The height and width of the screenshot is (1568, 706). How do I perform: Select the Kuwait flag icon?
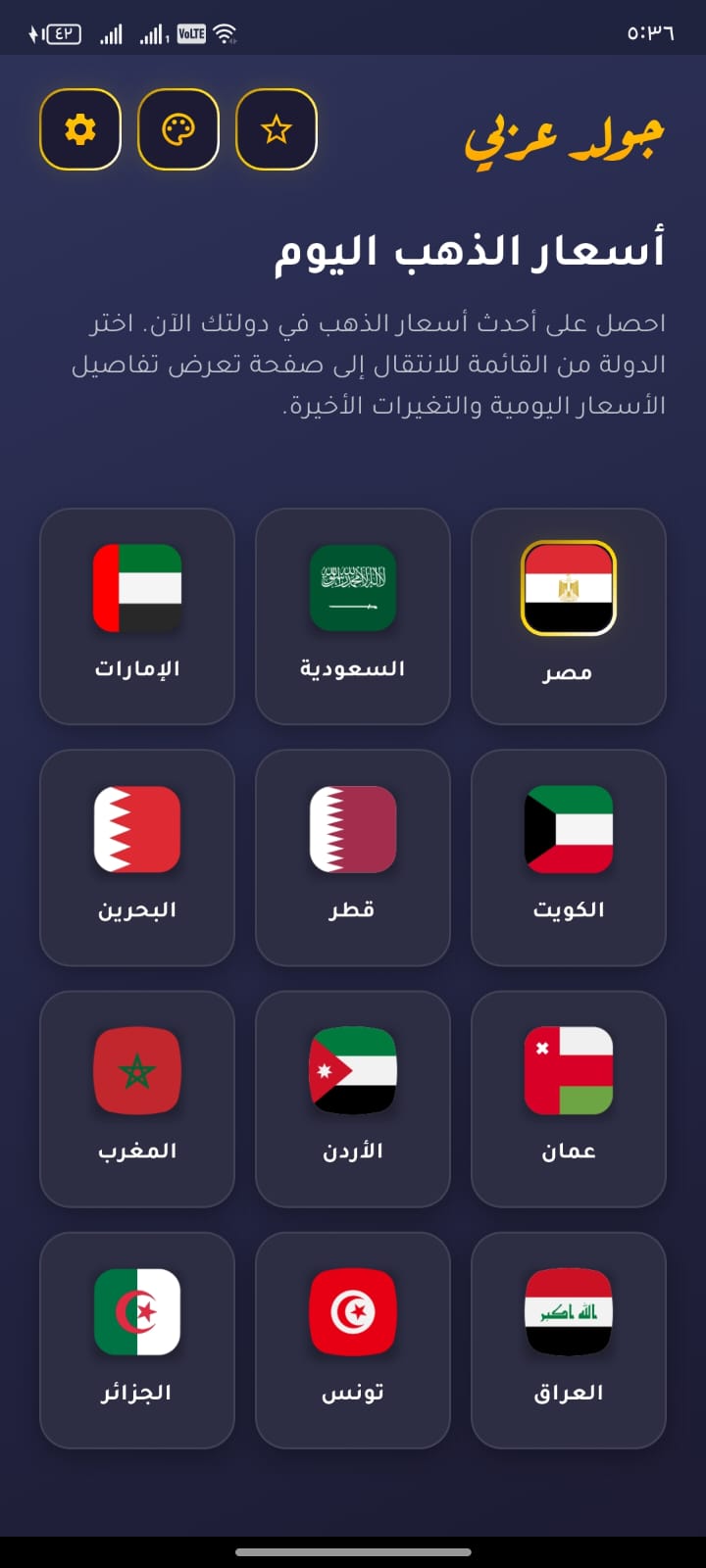tap(569, 828)
